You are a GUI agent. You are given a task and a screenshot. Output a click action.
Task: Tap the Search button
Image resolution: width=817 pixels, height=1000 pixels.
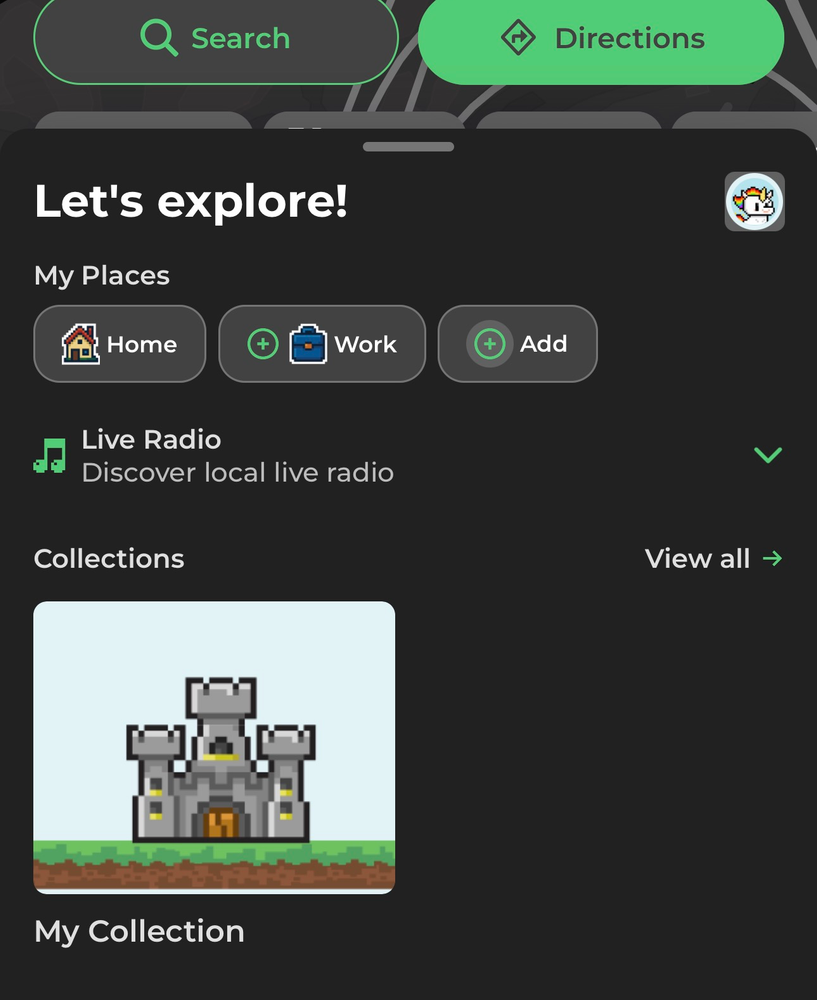pyautogui.click(x=216, y=38)
